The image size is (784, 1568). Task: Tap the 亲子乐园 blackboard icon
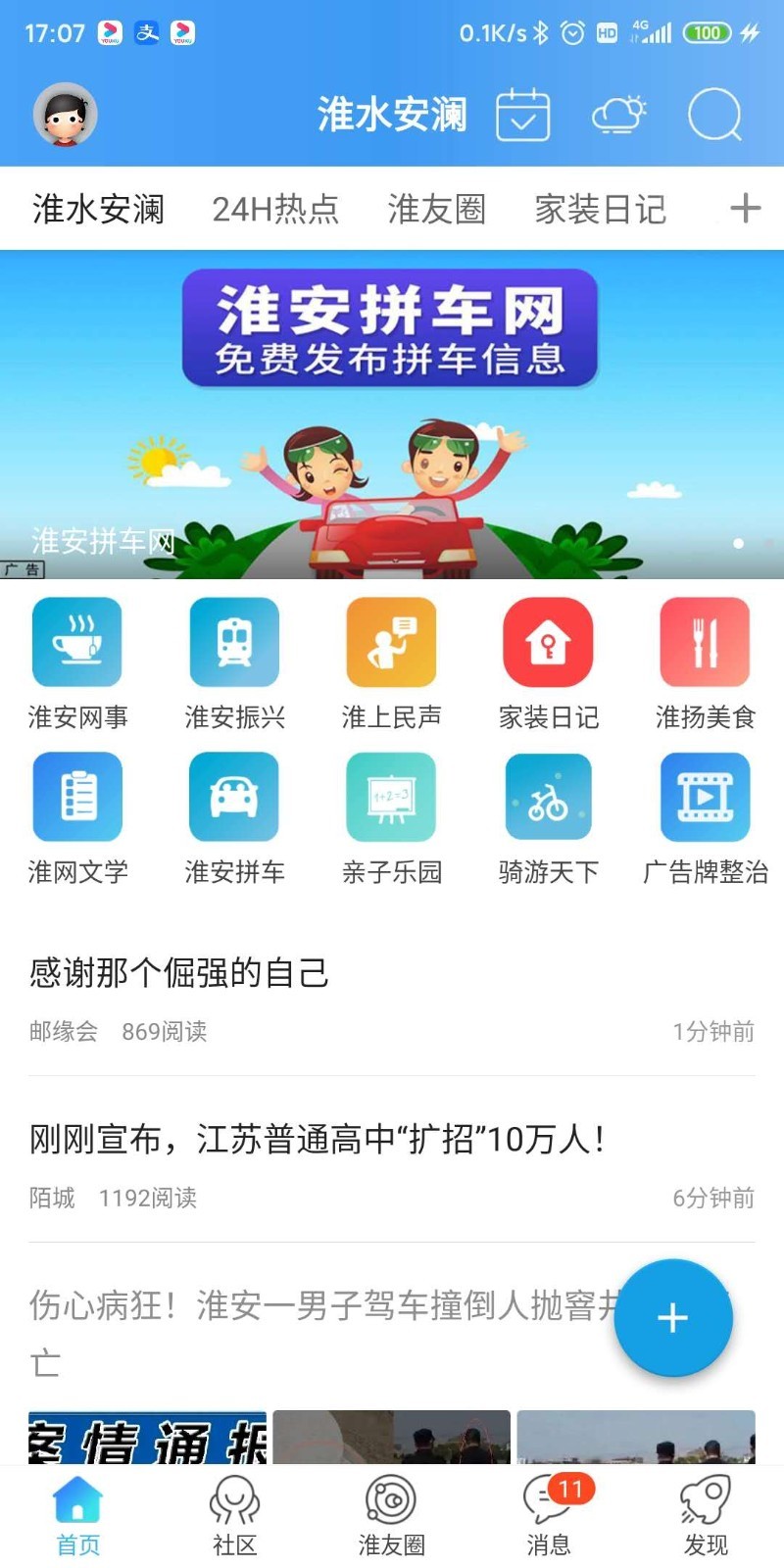390,797
